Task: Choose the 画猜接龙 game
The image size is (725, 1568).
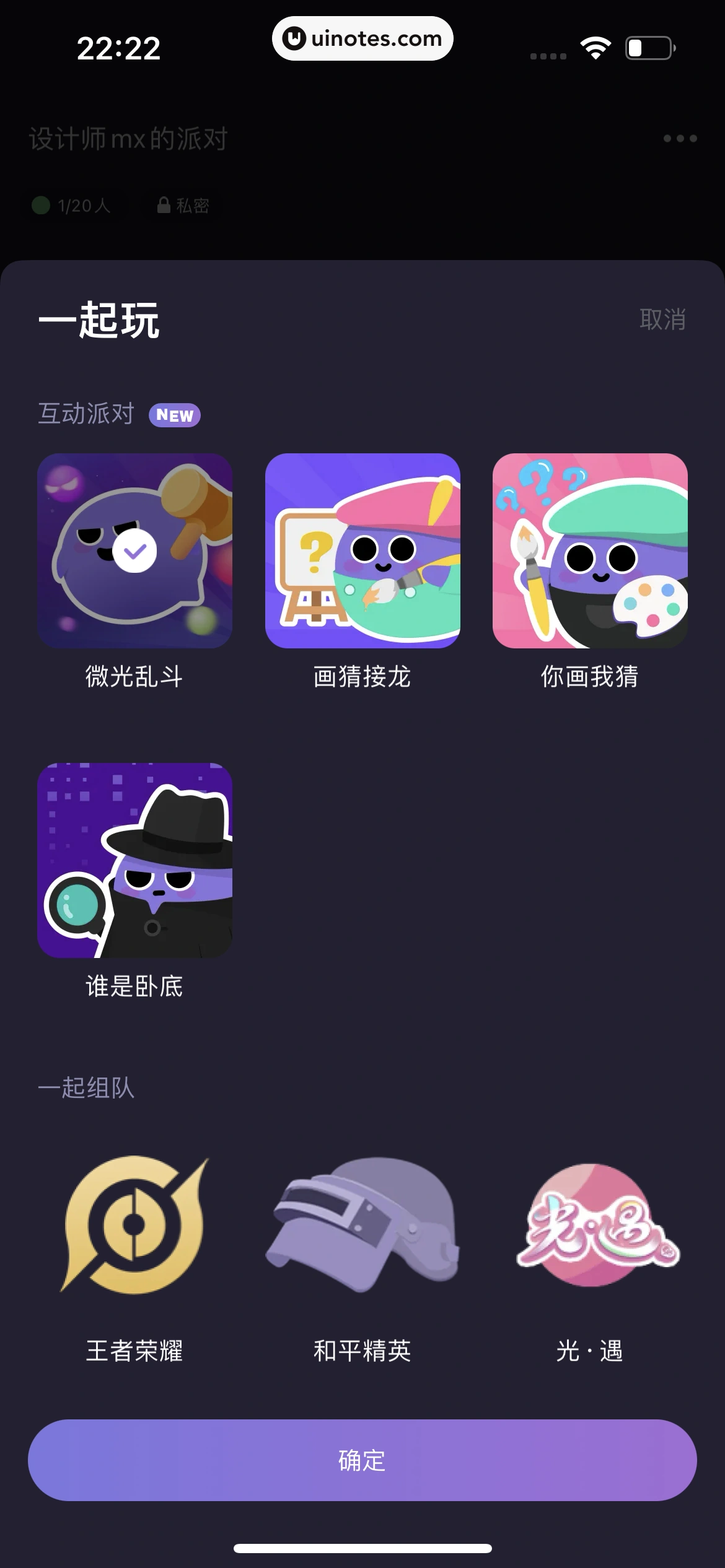Action: (362, 551)
